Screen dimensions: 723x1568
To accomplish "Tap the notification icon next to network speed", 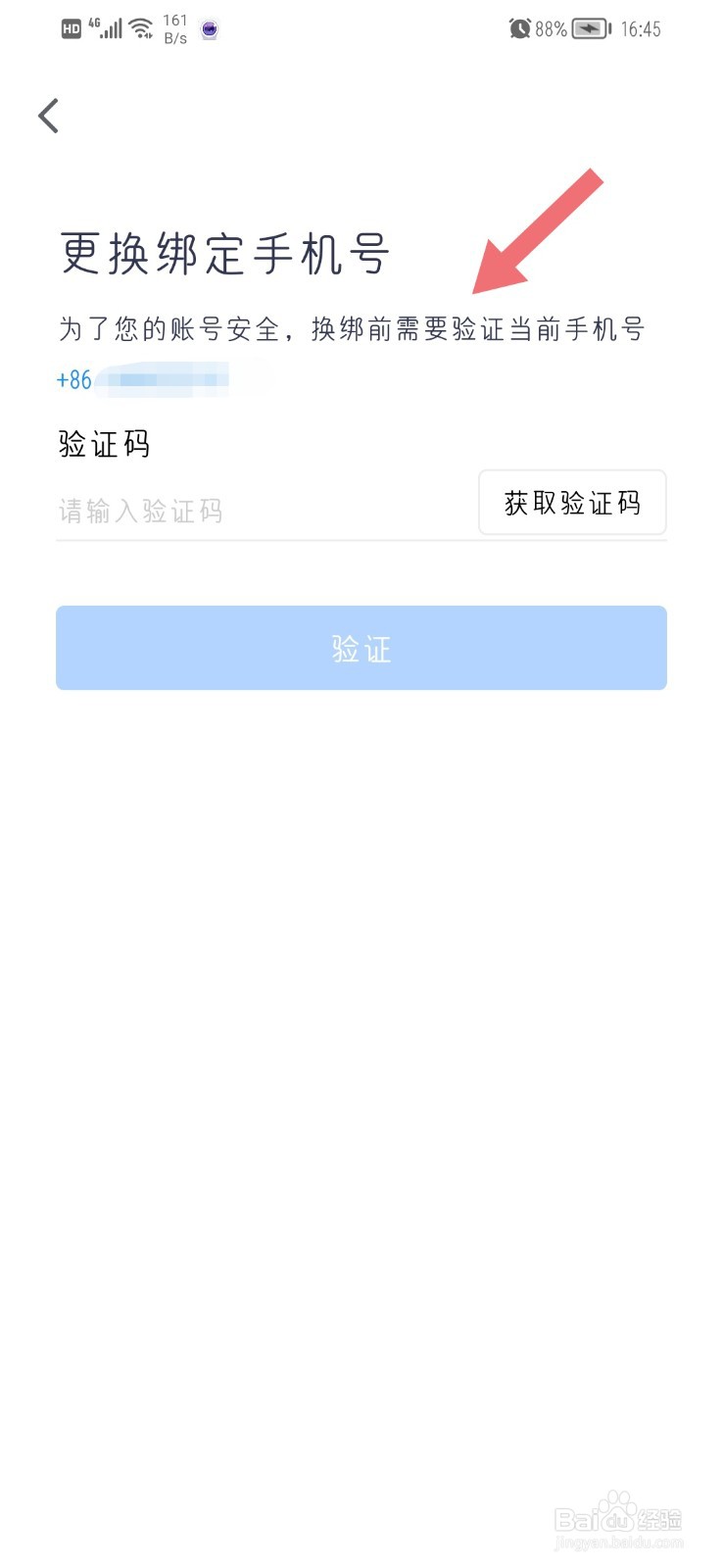I will pos(208,29).
